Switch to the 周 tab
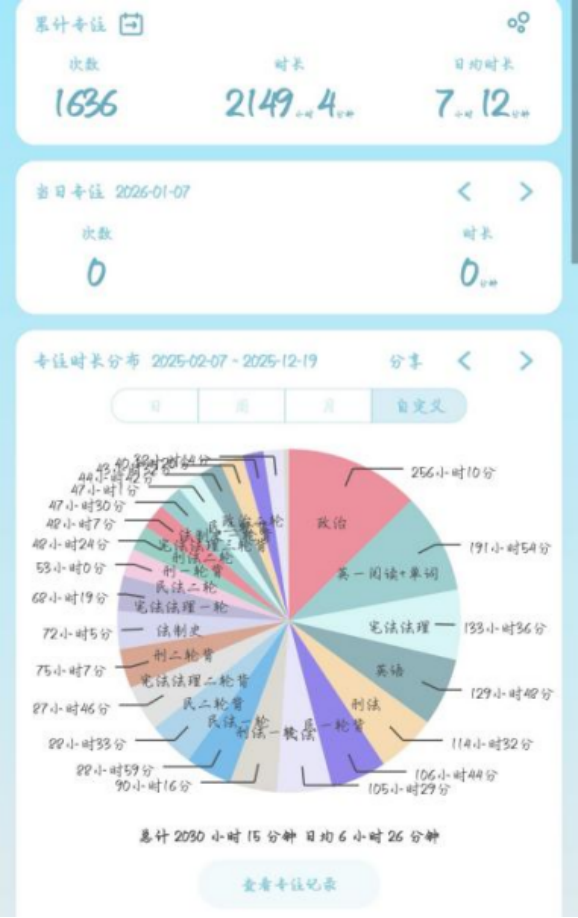 pos(242,405)
